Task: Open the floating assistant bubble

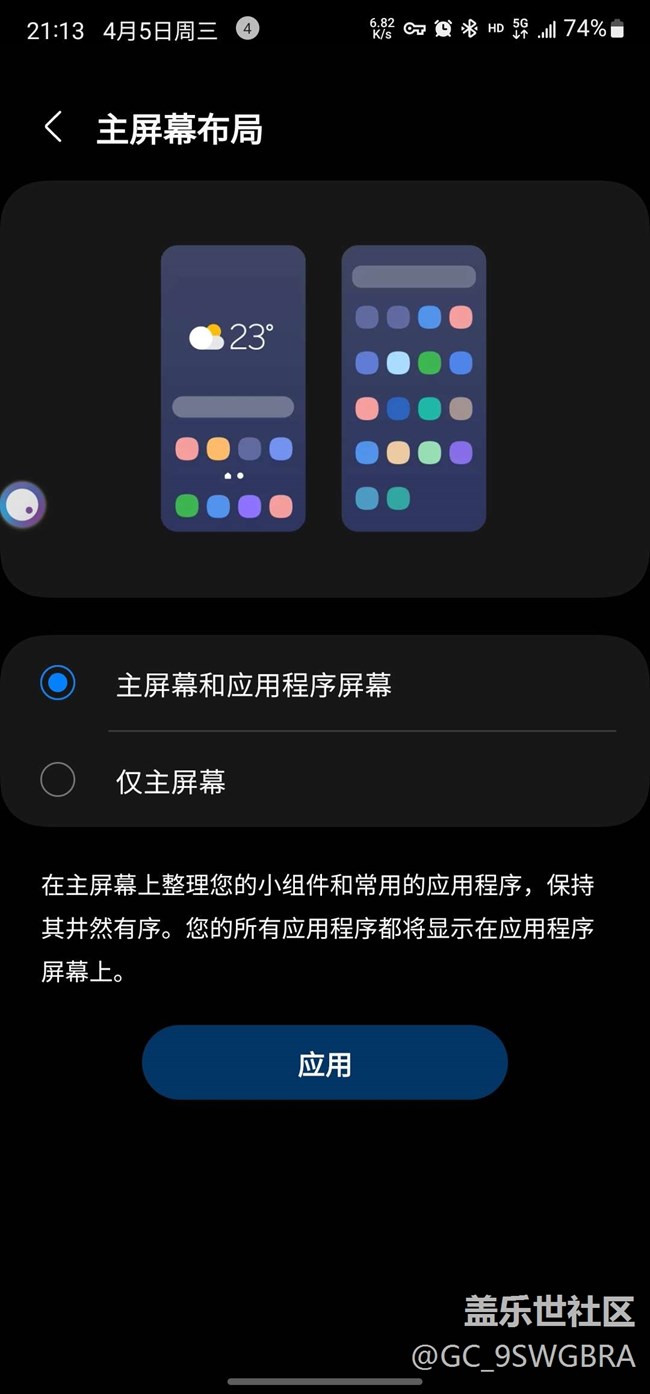Action: (x=22, y=505)
